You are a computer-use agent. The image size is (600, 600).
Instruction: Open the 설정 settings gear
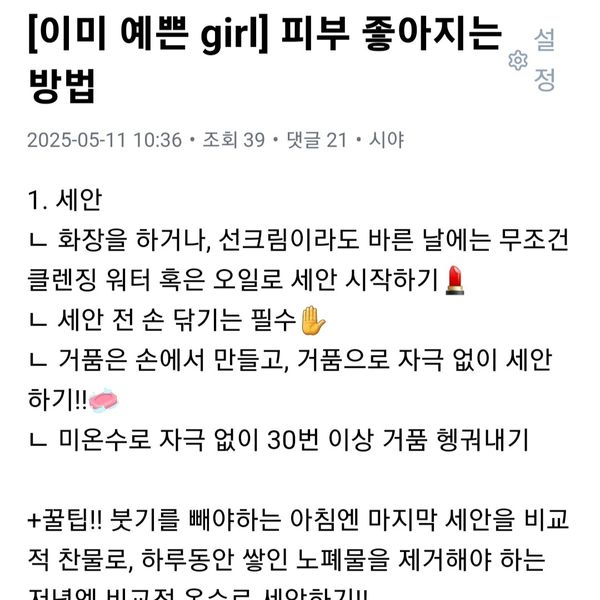518,61
